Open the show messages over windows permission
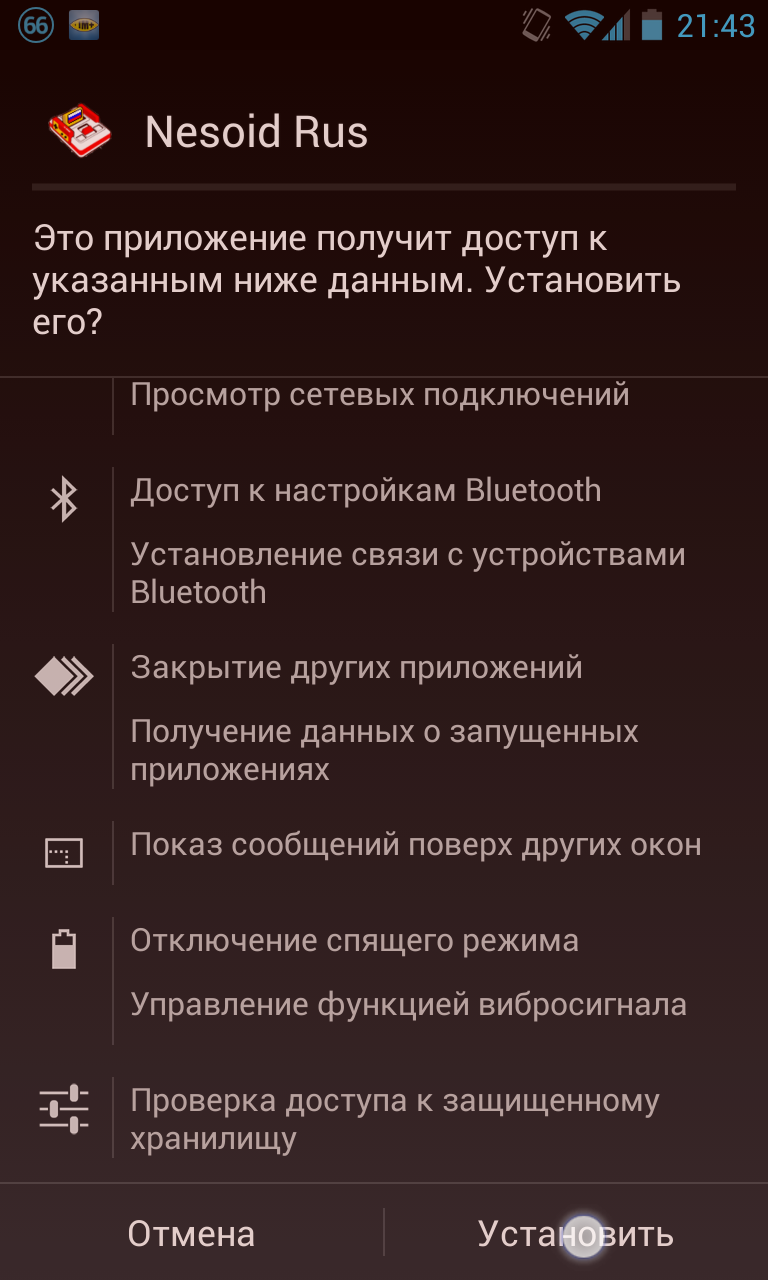 point(416,845)
